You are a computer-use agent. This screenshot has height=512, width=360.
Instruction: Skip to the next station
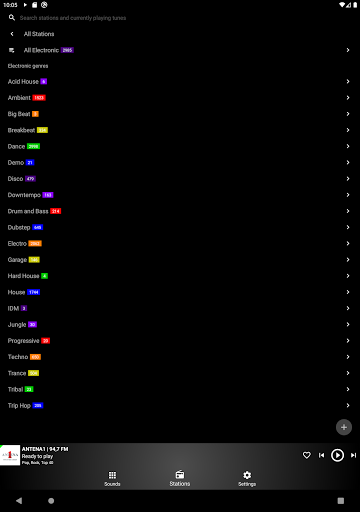(353, 455)
